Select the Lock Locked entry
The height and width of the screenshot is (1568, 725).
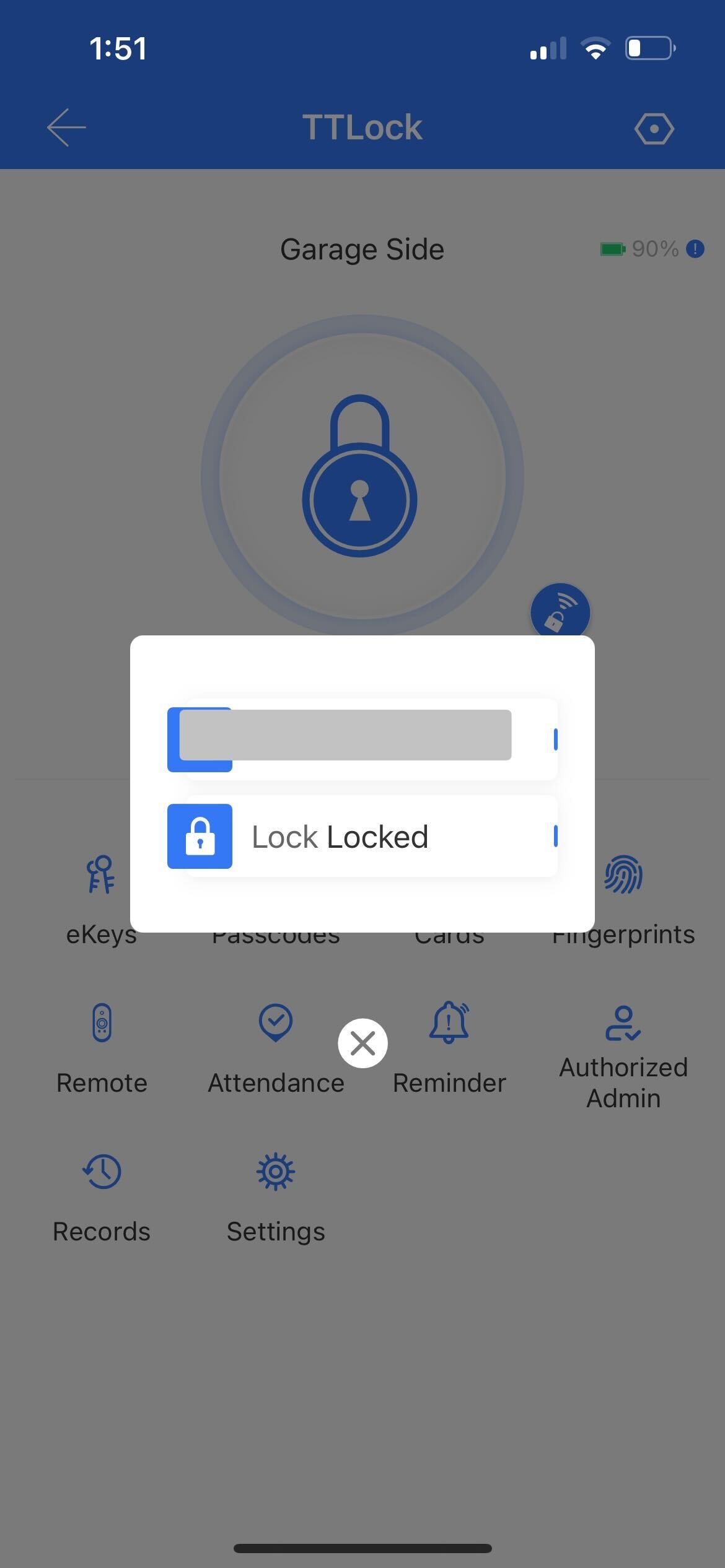click(x=362, y=836)
